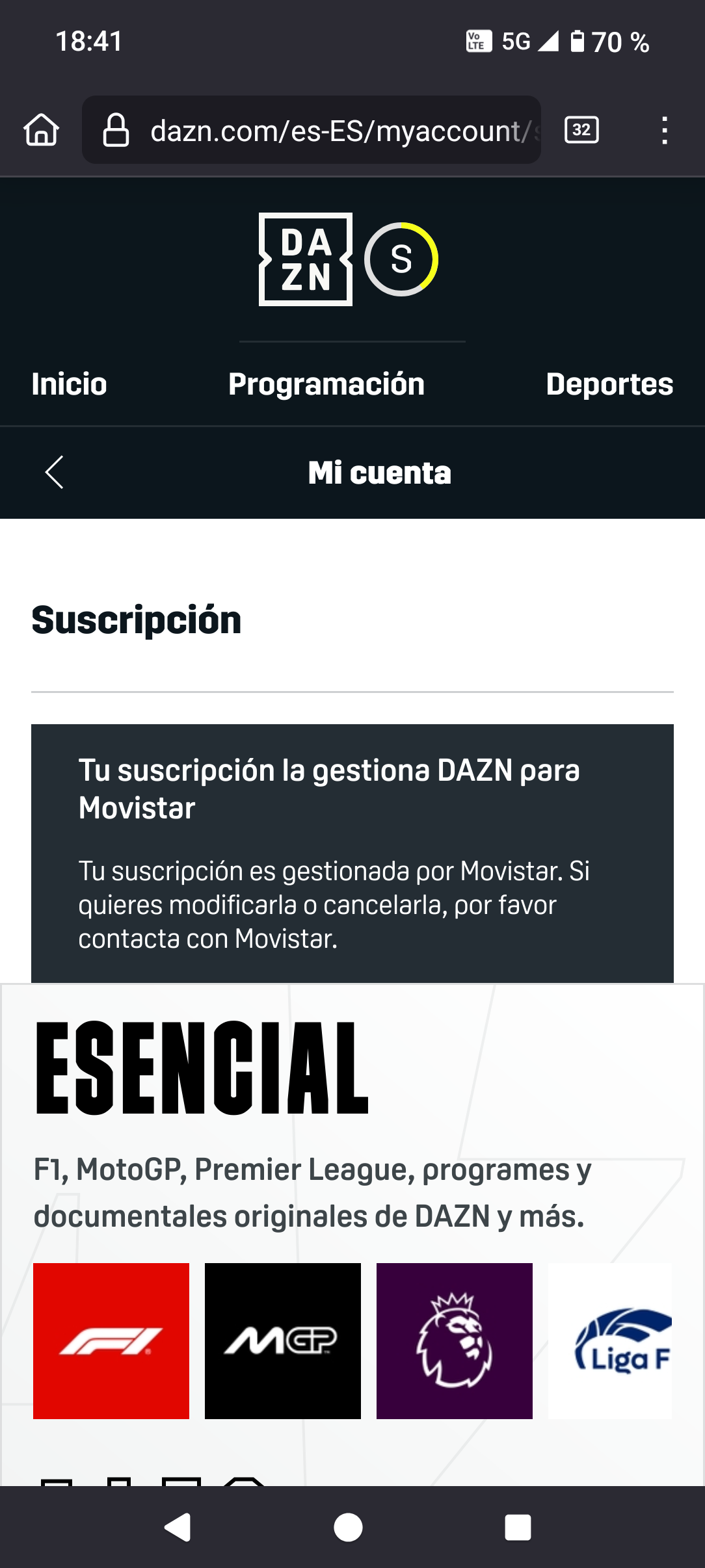Open the system recent apps view

pyautogui.click(x=518, y=1527)
